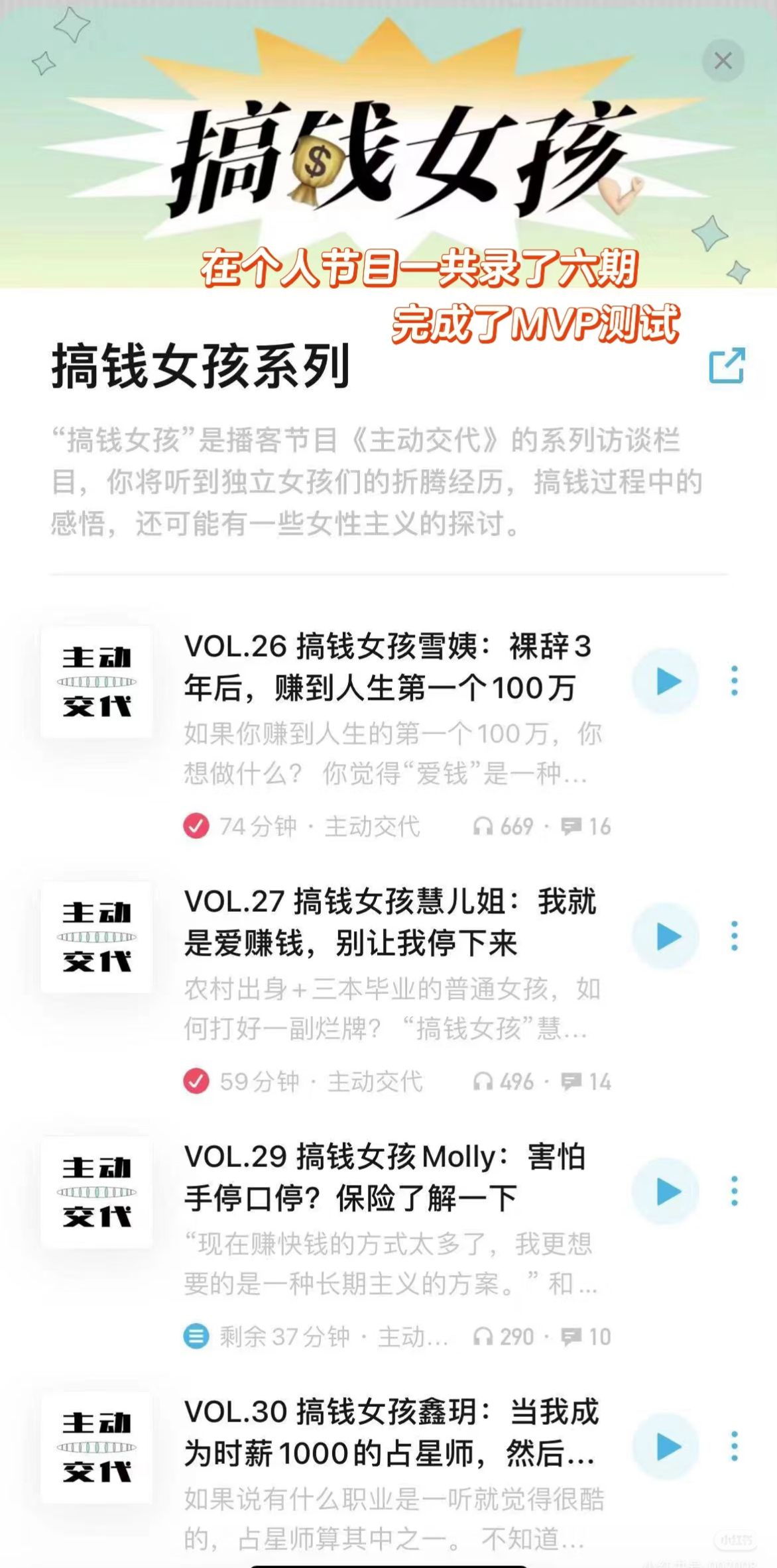Play VOL.27 搞钱女孩慧儿姐 episode
Image resolution: width=777 pixels, height=1568 pixels.
click(666, 936)
